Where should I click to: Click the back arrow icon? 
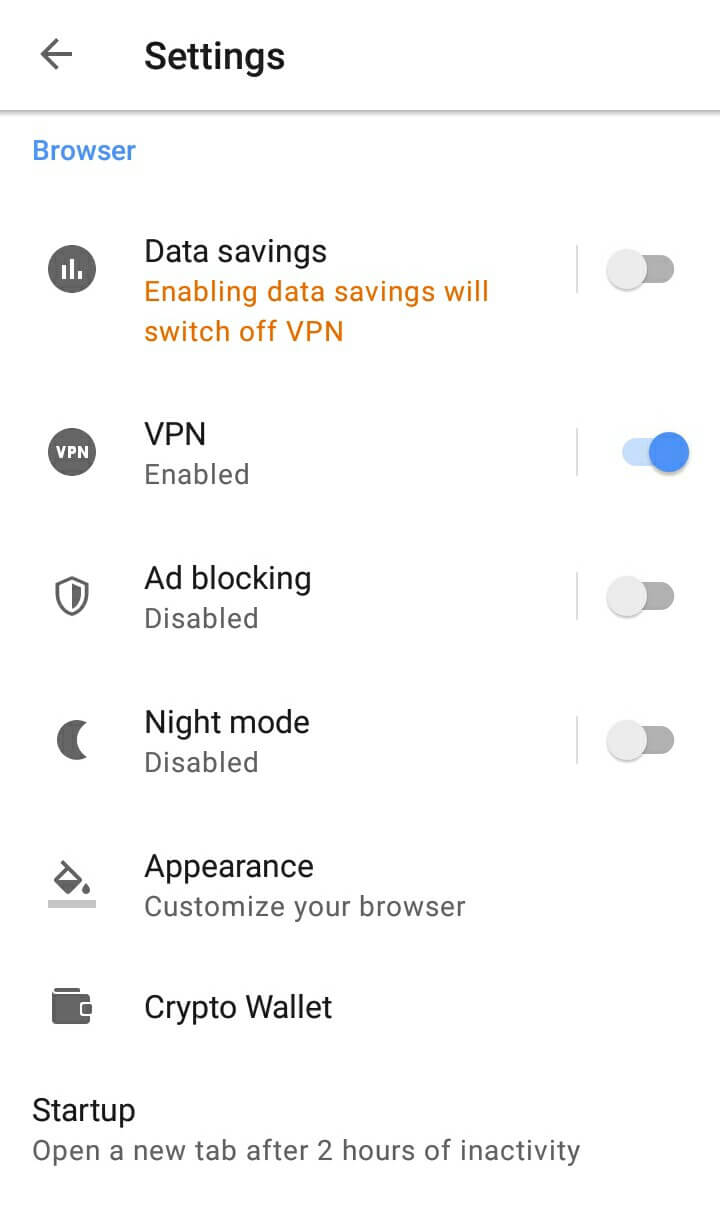click(x=56, y=55)
